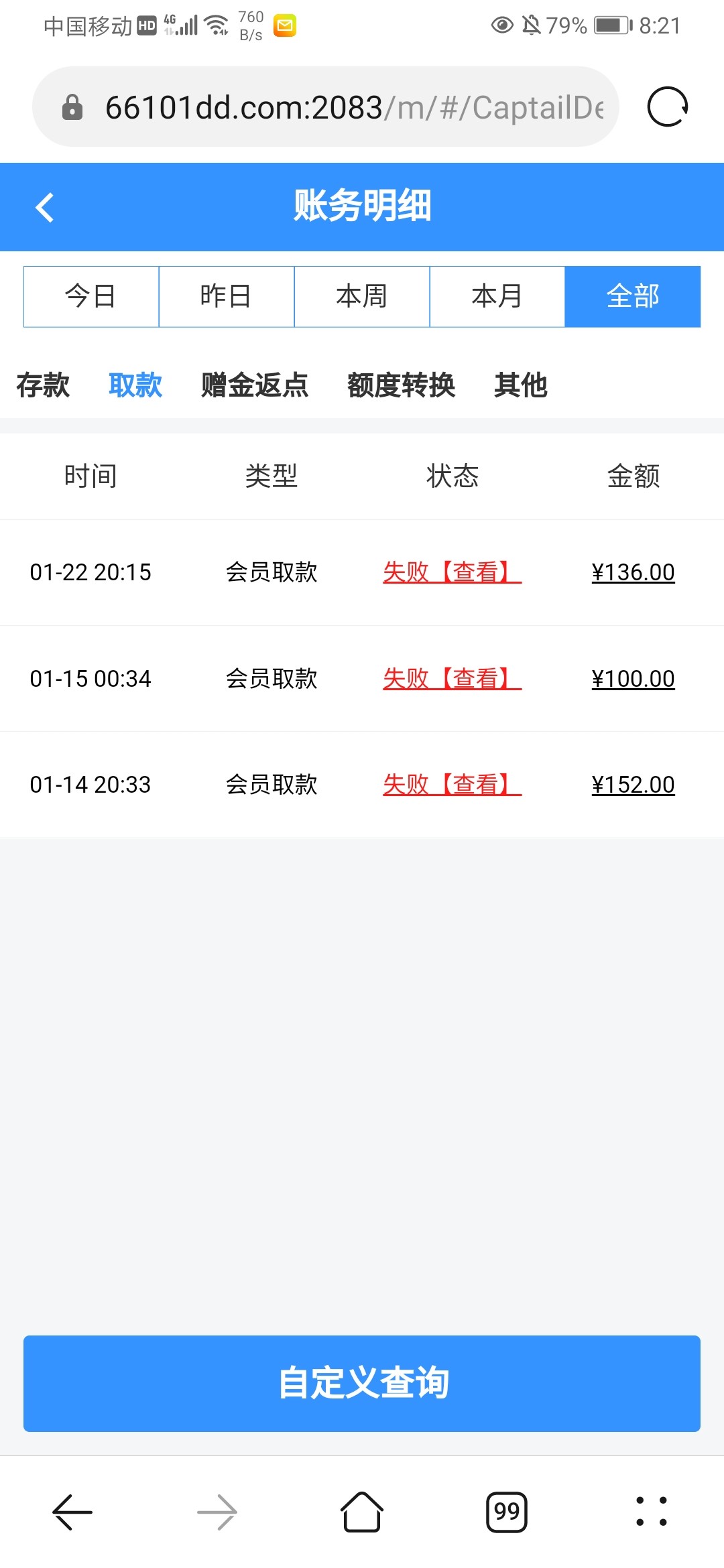Tap the 自定义查询 button

pyautogui.click(x=362, y=1383)
